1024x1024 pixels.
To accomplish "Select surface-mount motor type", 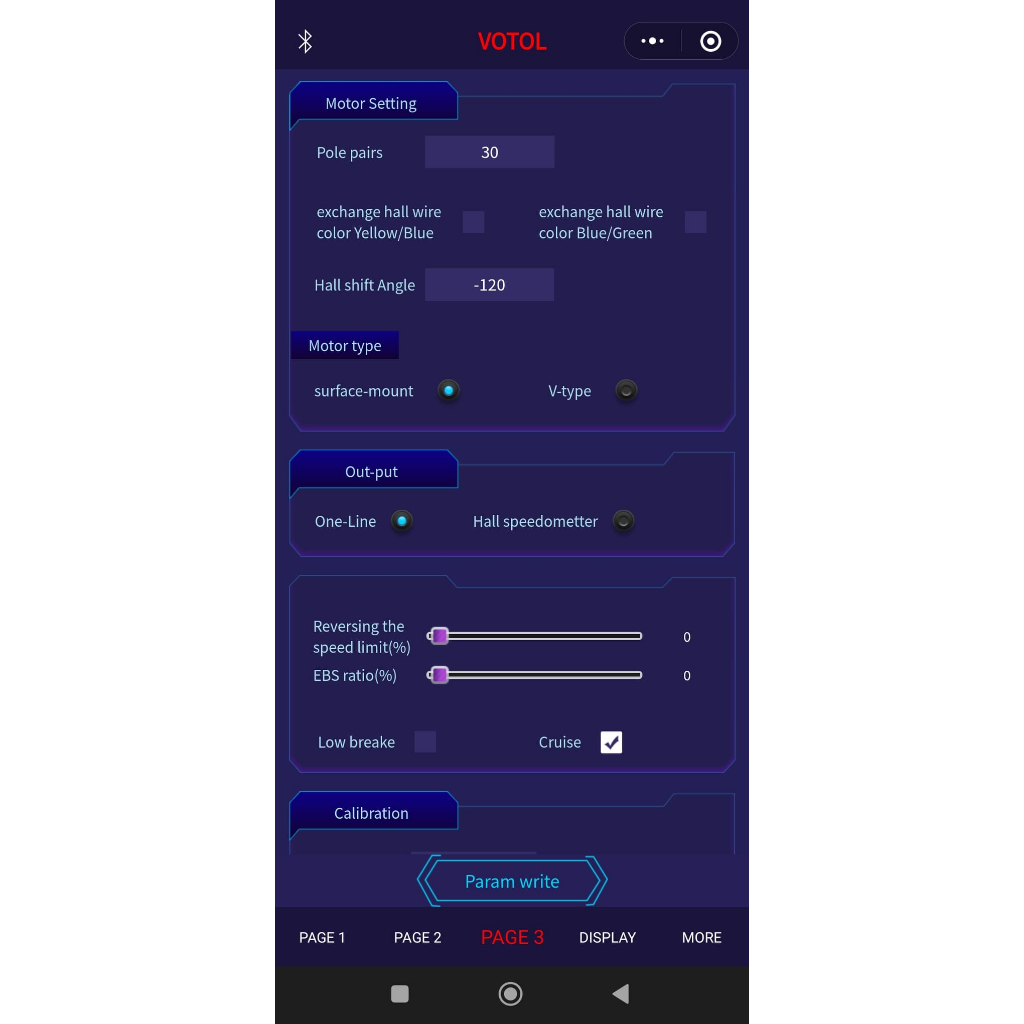I will pos(449,391).
